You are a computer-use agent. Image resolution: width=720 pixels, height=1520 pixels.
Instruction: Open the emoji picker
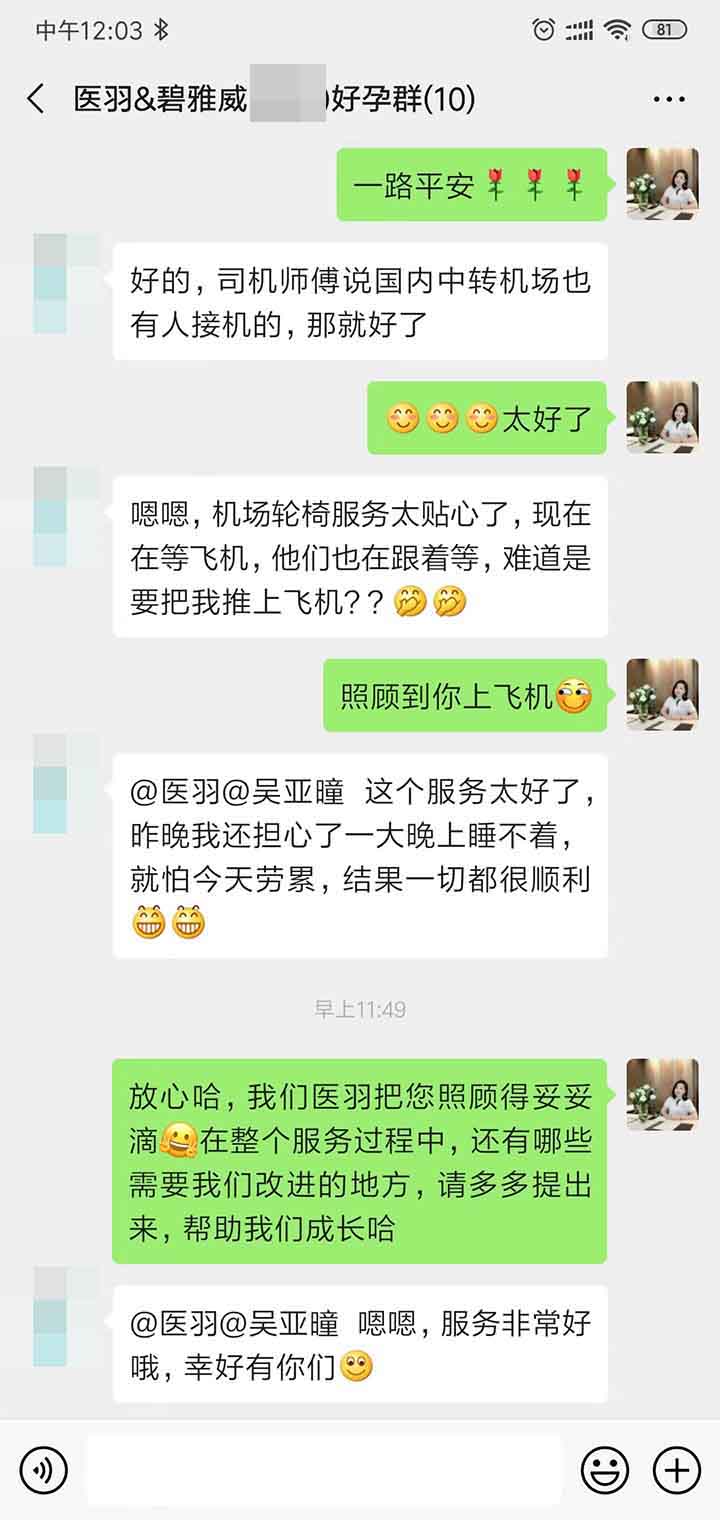click(605, 1470)
